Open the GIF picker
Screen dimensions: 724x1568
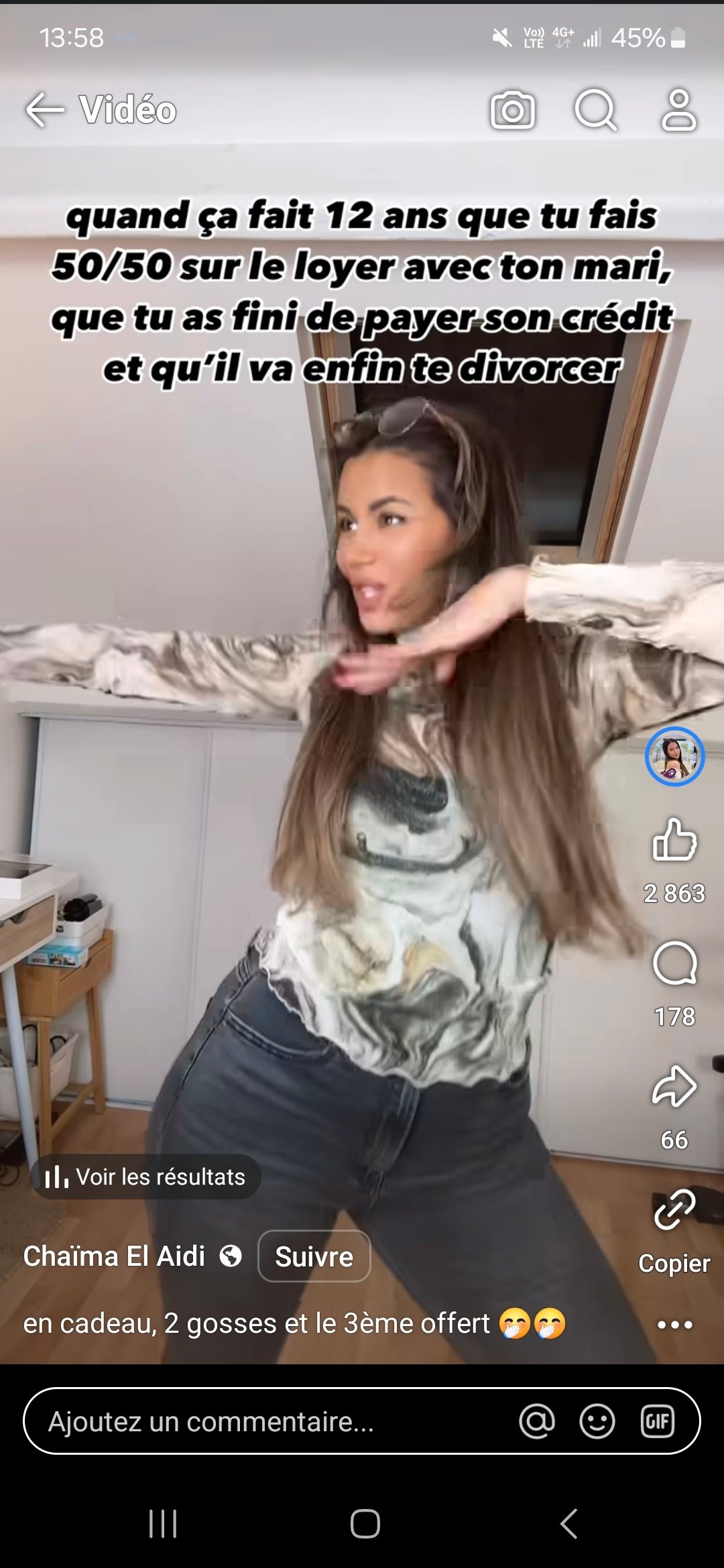pyautogui.click(x=657, y=1421)
